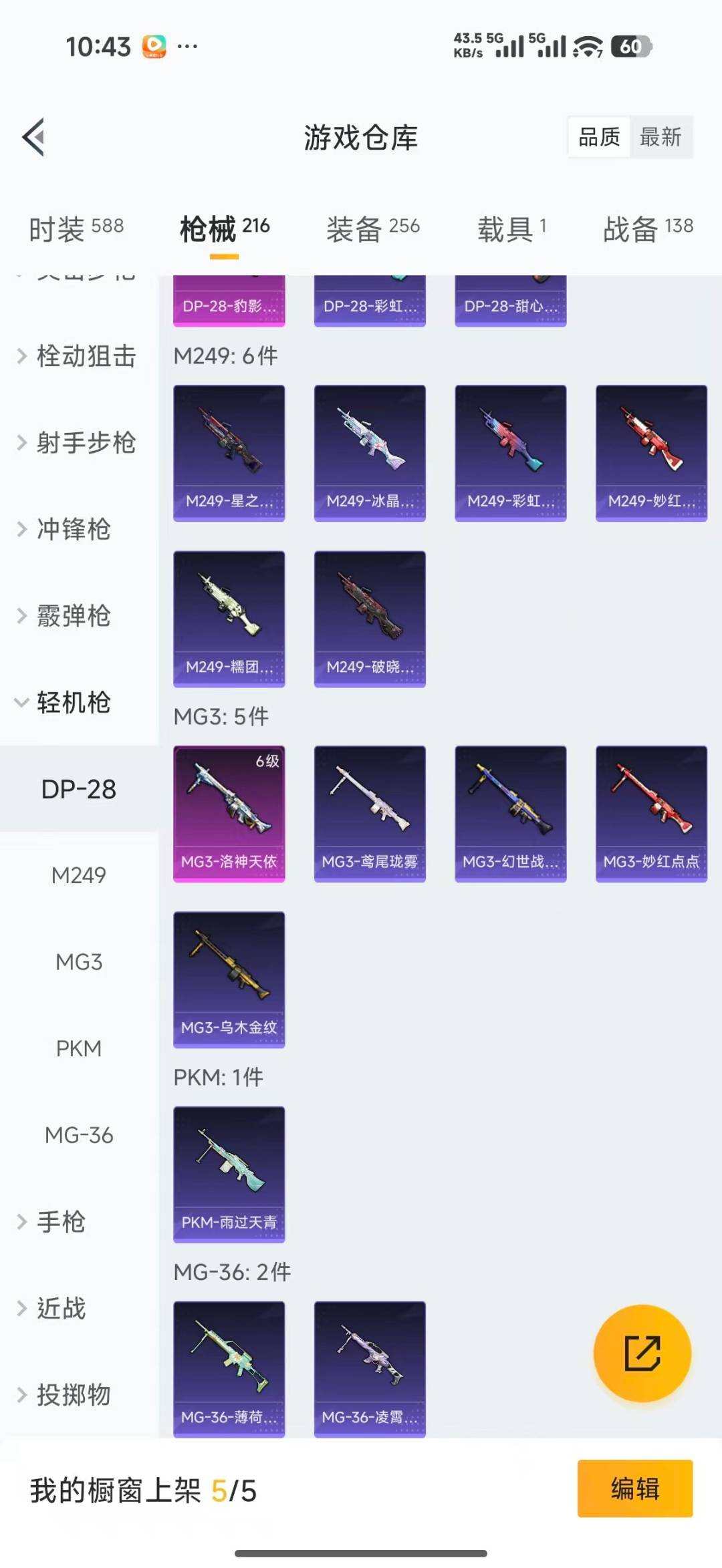The image size is (722, 1568).
Task: Open the PKM-雨过天青 weapon card
Action: tap(229, 1172)
